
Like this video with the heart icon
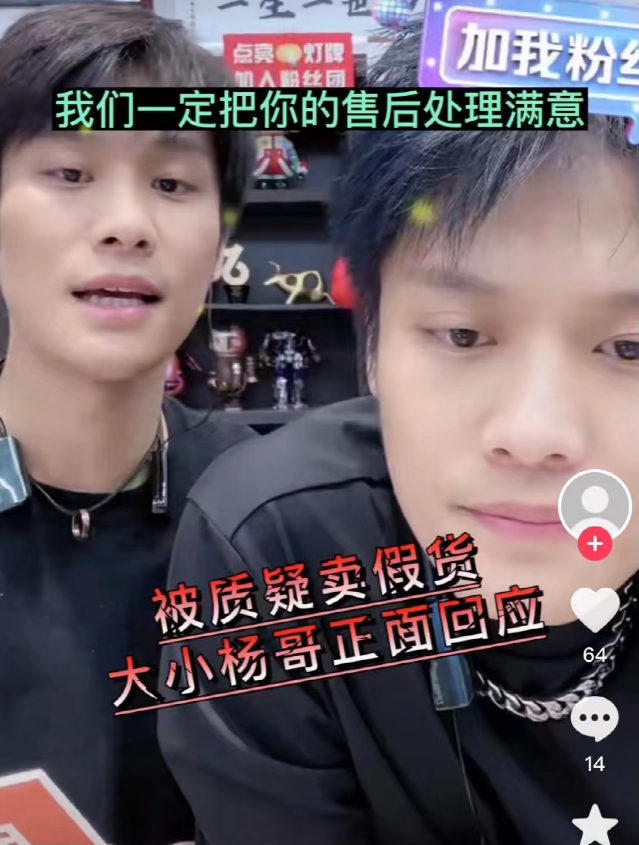click(x=594, y=609)
